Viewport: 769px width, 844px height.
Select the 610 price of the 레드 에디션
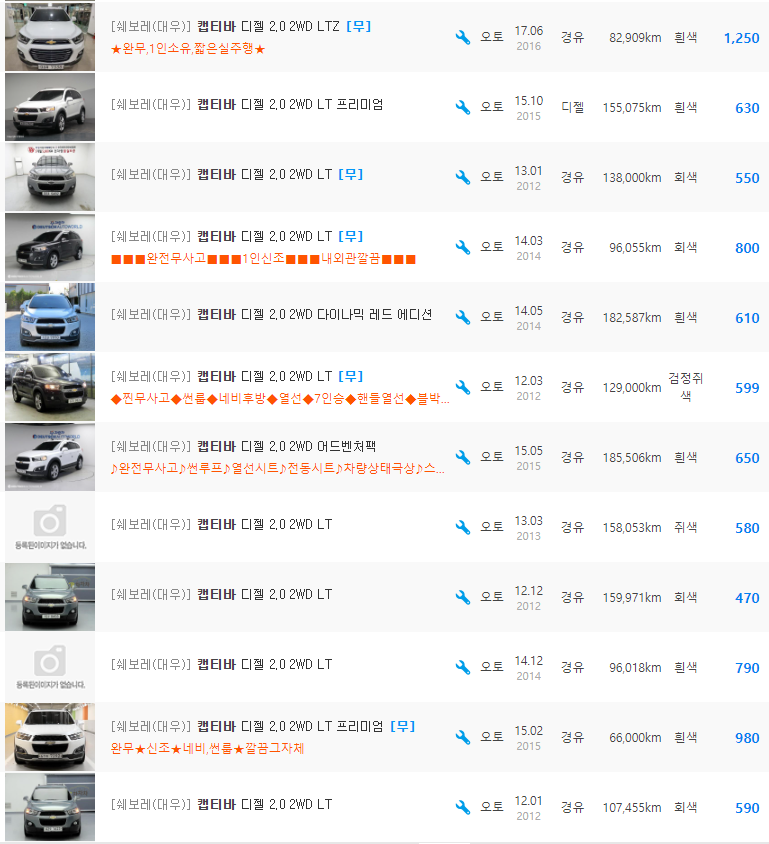745,317
